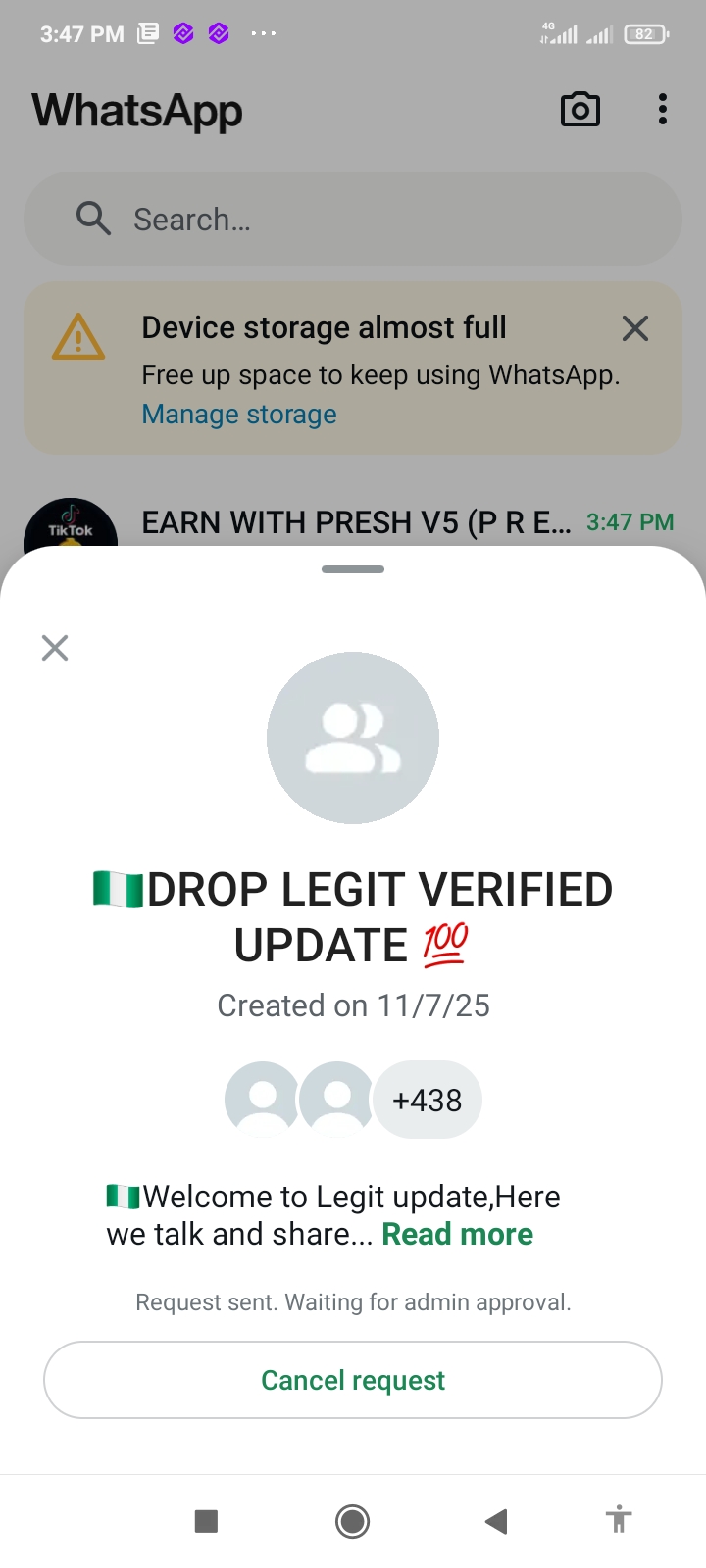Cancel the group join request
This screenshot has height=1568, width=706.
click(x=353, y=1380)
